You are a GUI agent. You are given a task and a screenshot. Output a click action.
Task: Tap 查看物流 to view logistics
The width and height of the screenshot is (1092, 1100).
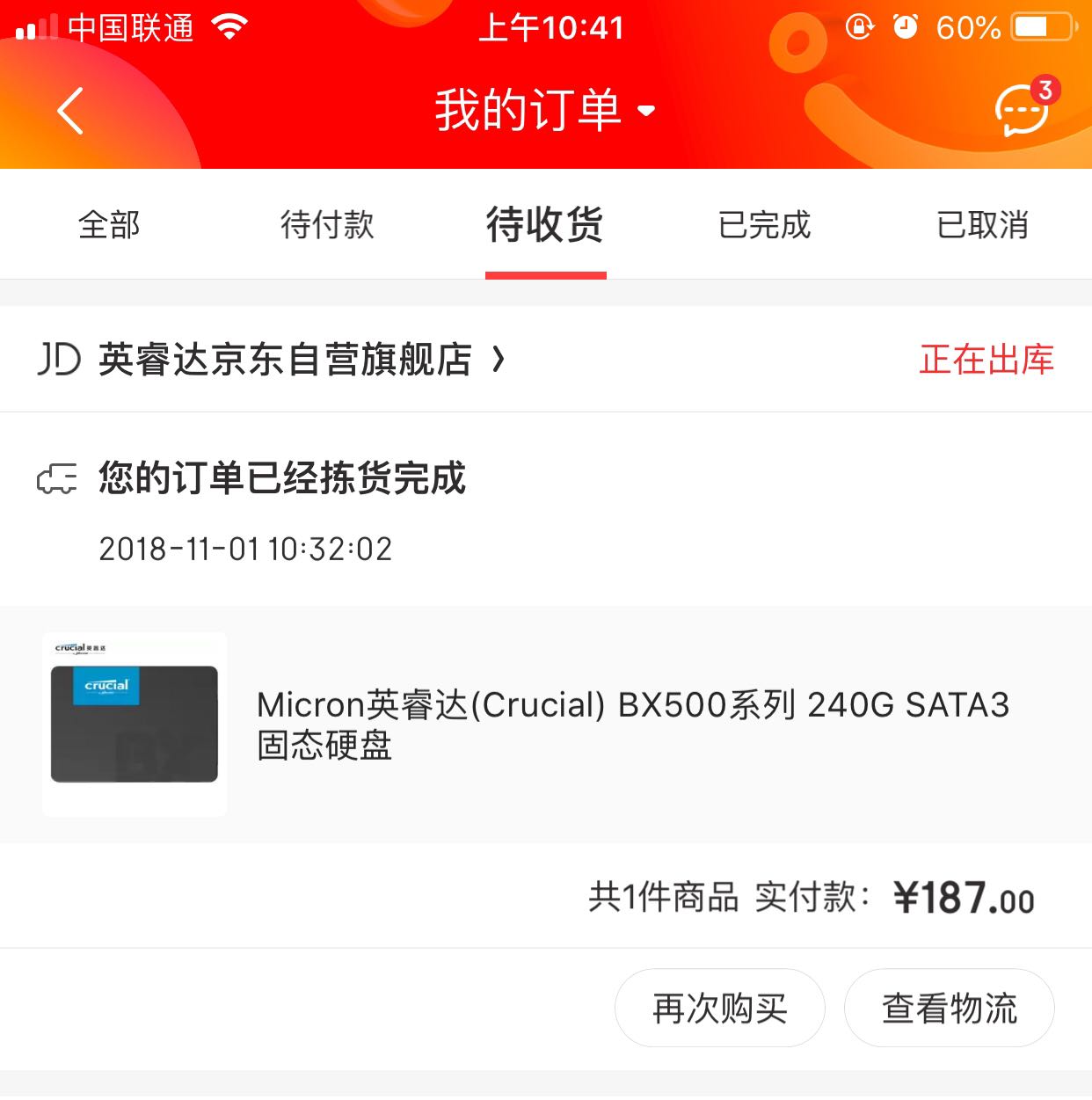[949, 1008]
